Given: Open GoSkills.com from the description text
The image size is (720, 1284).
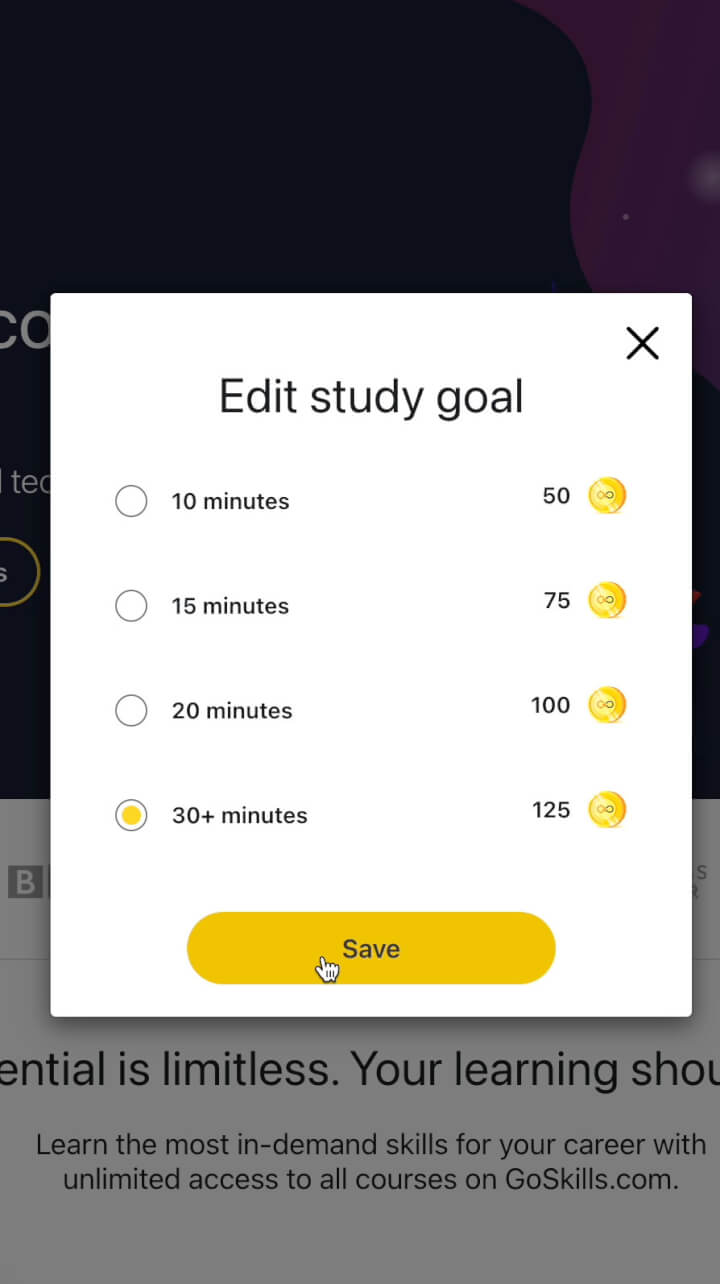Looking at the screenshot, I should 592,1179.
